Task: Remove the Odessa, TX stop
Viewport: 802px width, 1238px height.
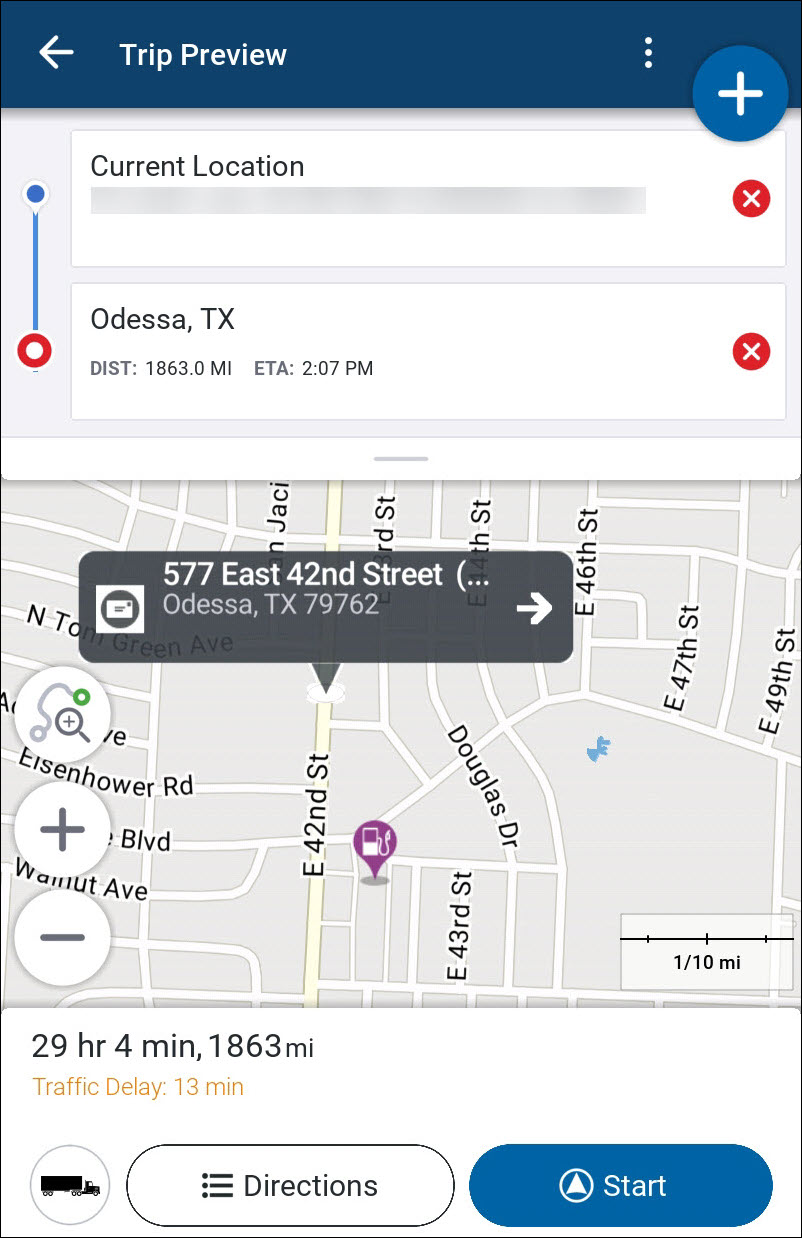Action: pos(751,352)
